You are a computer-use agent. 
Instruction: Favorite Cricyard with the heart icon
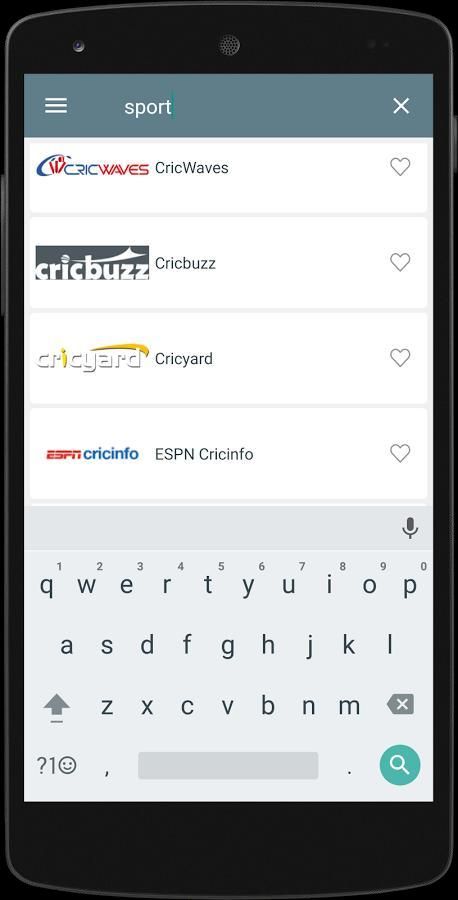click(x=400, y=358)
